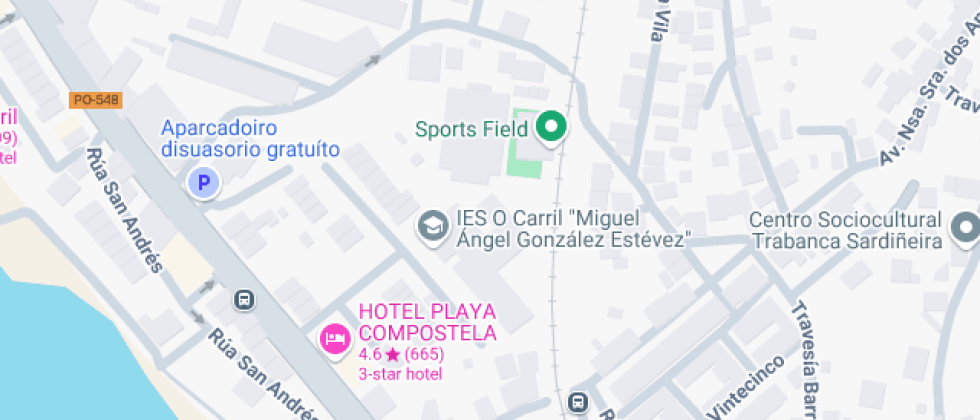
Task: Select the Sports Field green pin
Action: (549, 128)
